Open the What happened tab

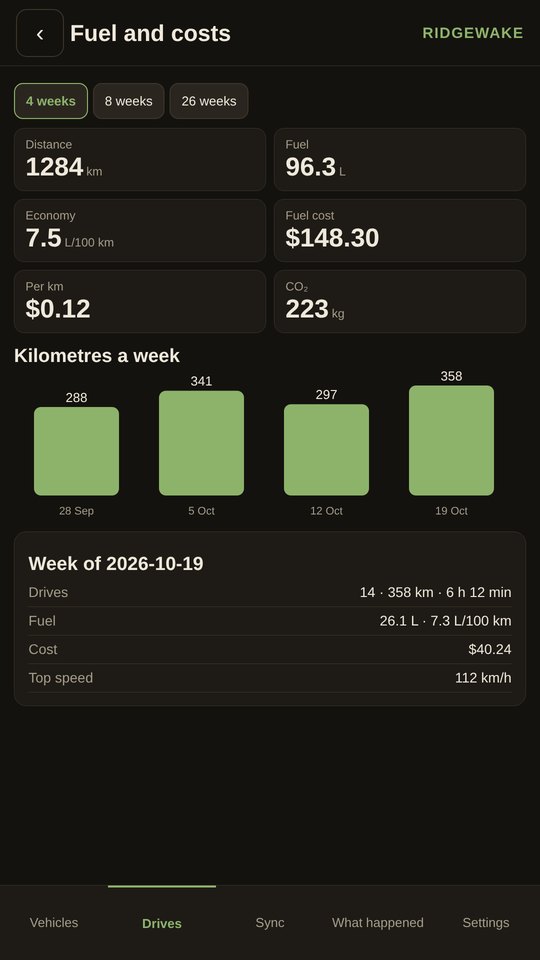click(378, 923)
